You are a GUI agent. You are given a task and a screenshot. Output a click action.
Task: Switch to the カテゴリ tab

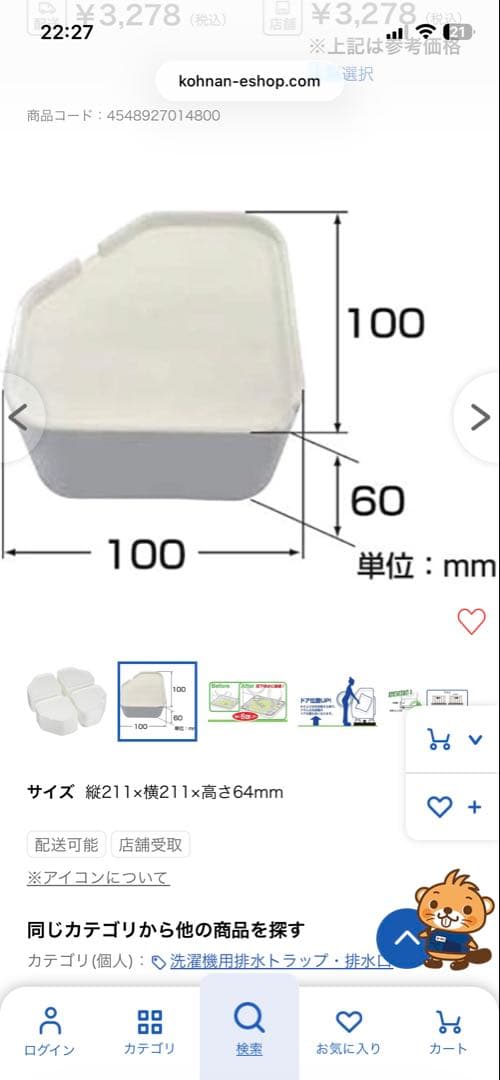tap(149, 1031)
